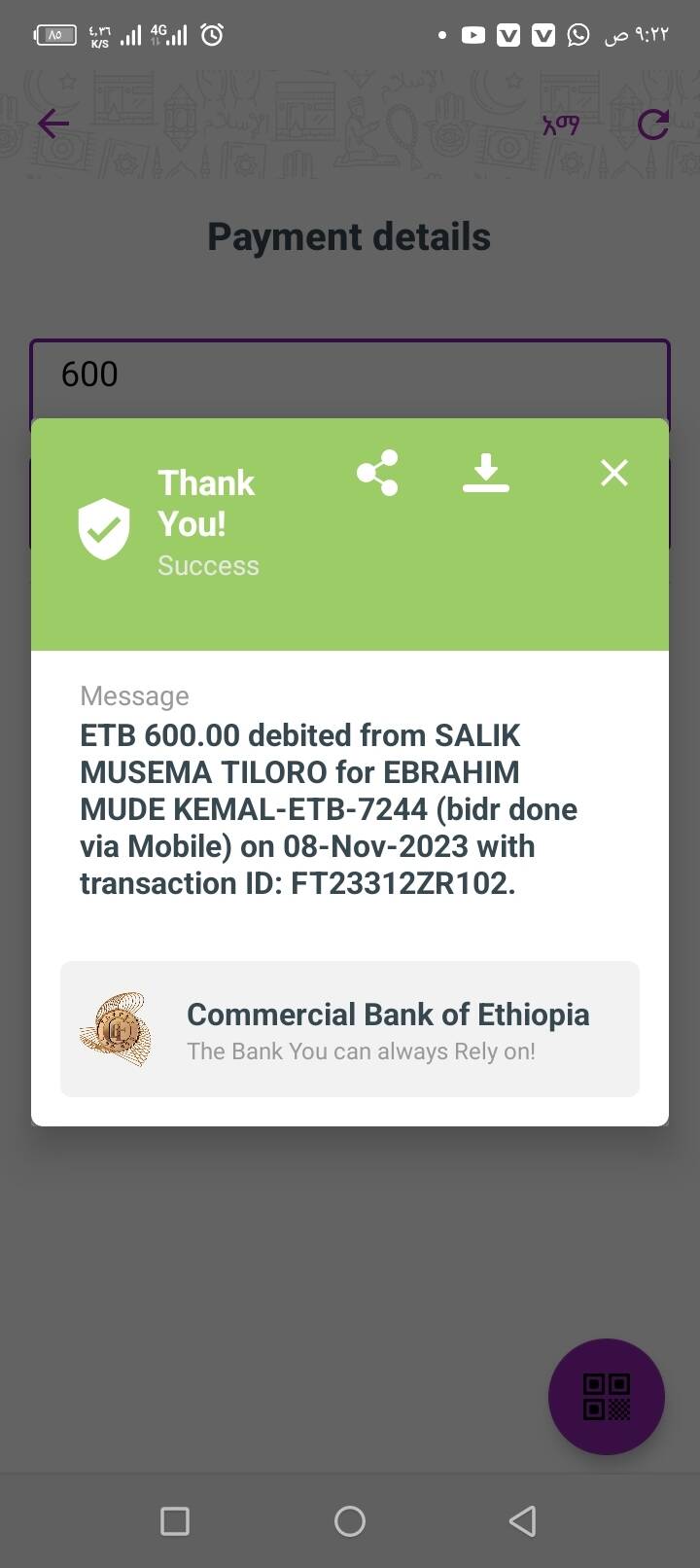The image size is (700, 1568).
Task: Go back using the top arrow
Action: (x=53, y=124)
